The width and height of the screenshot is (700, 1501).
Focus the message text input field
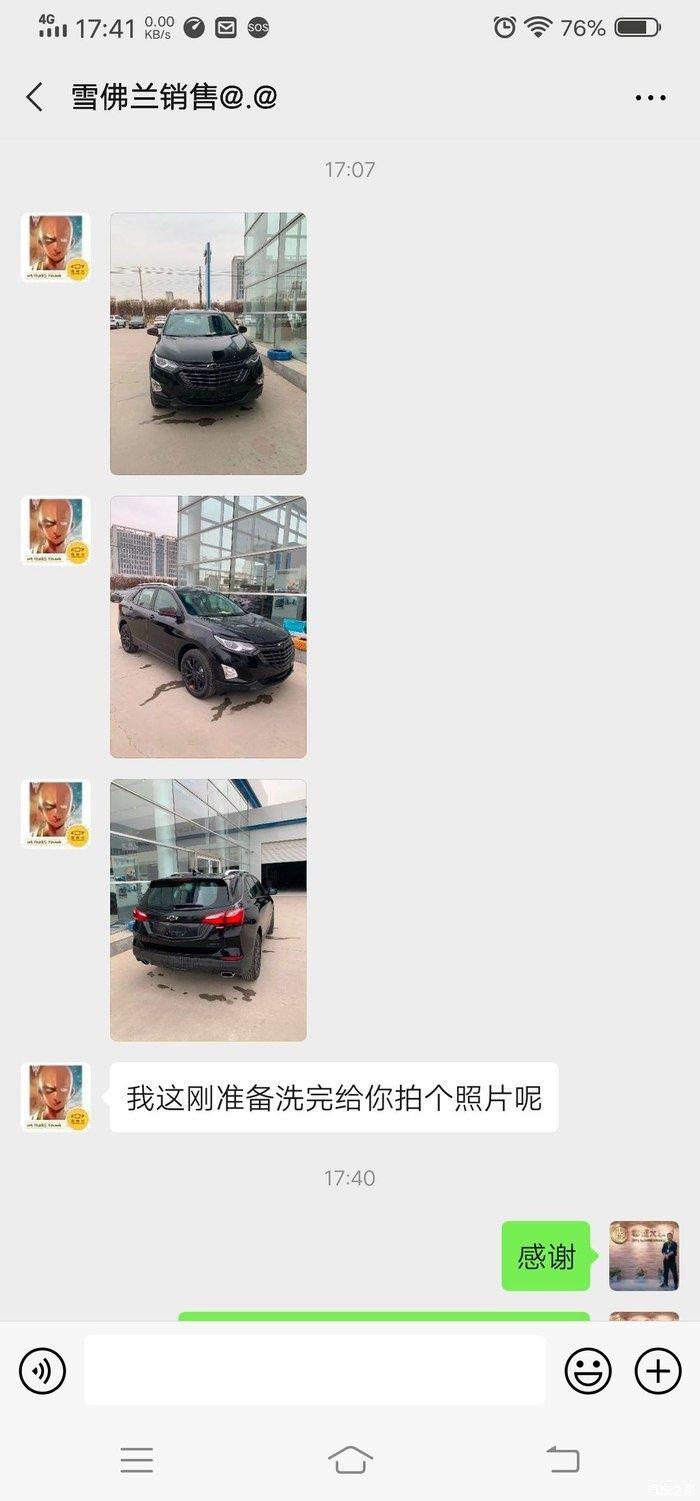(315, 1370)
